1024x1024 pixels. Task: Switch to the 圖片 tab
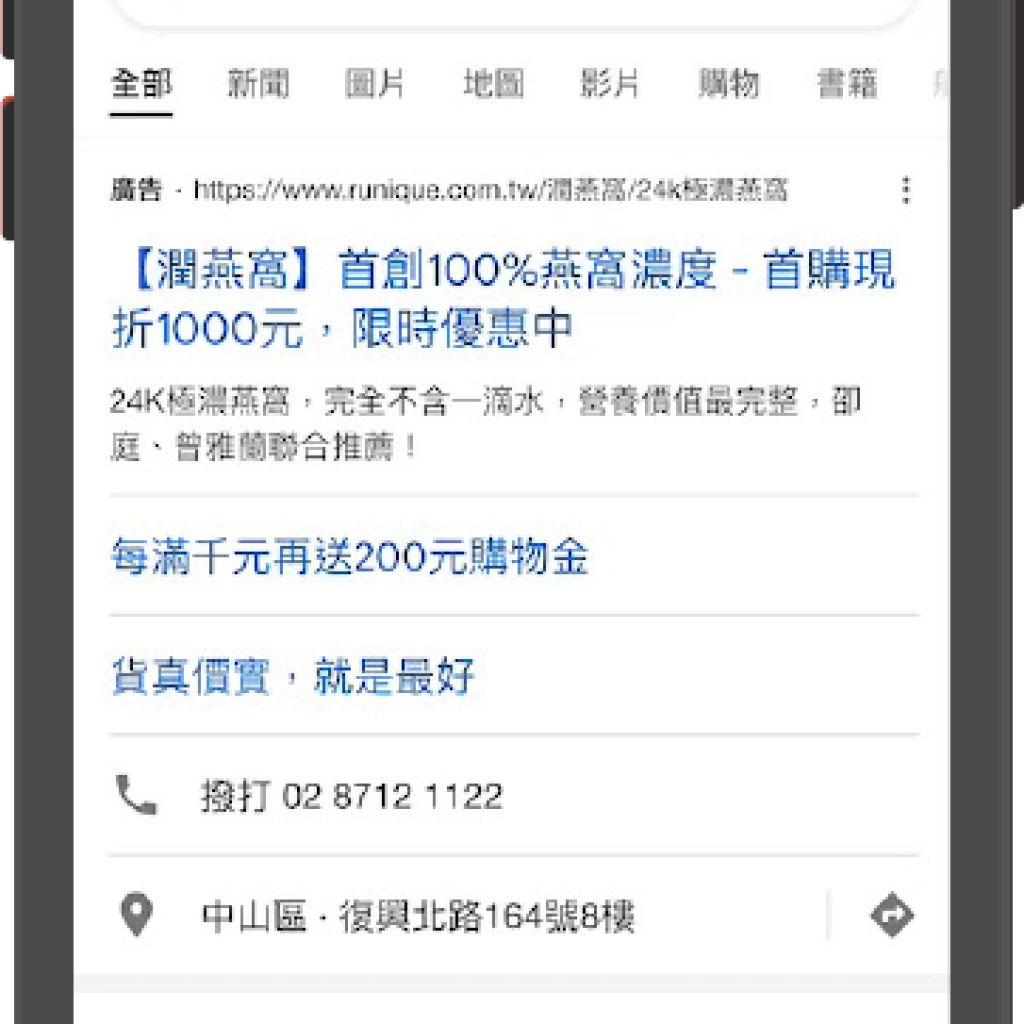coord(375,85)
